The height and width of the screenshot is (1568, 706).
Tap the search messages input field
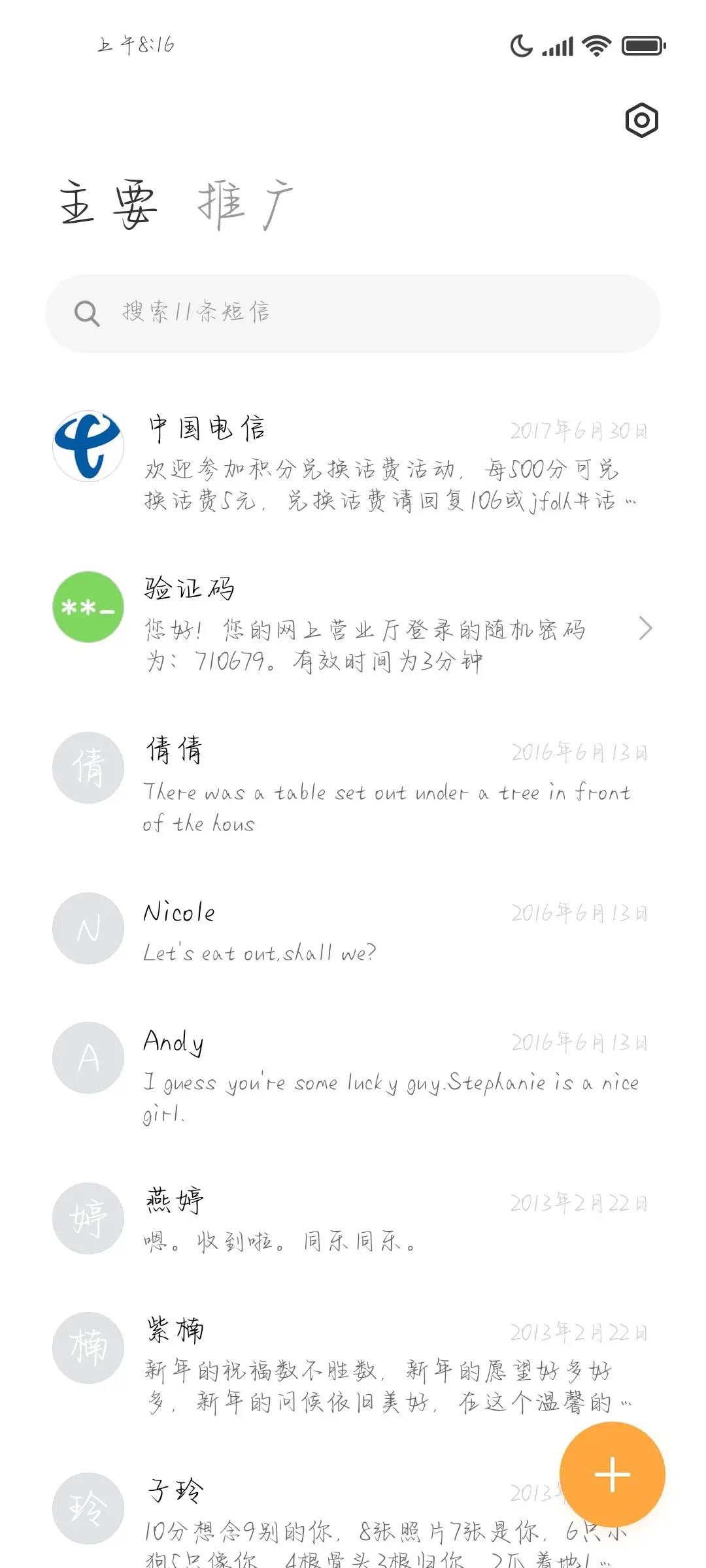pos(353,313)
